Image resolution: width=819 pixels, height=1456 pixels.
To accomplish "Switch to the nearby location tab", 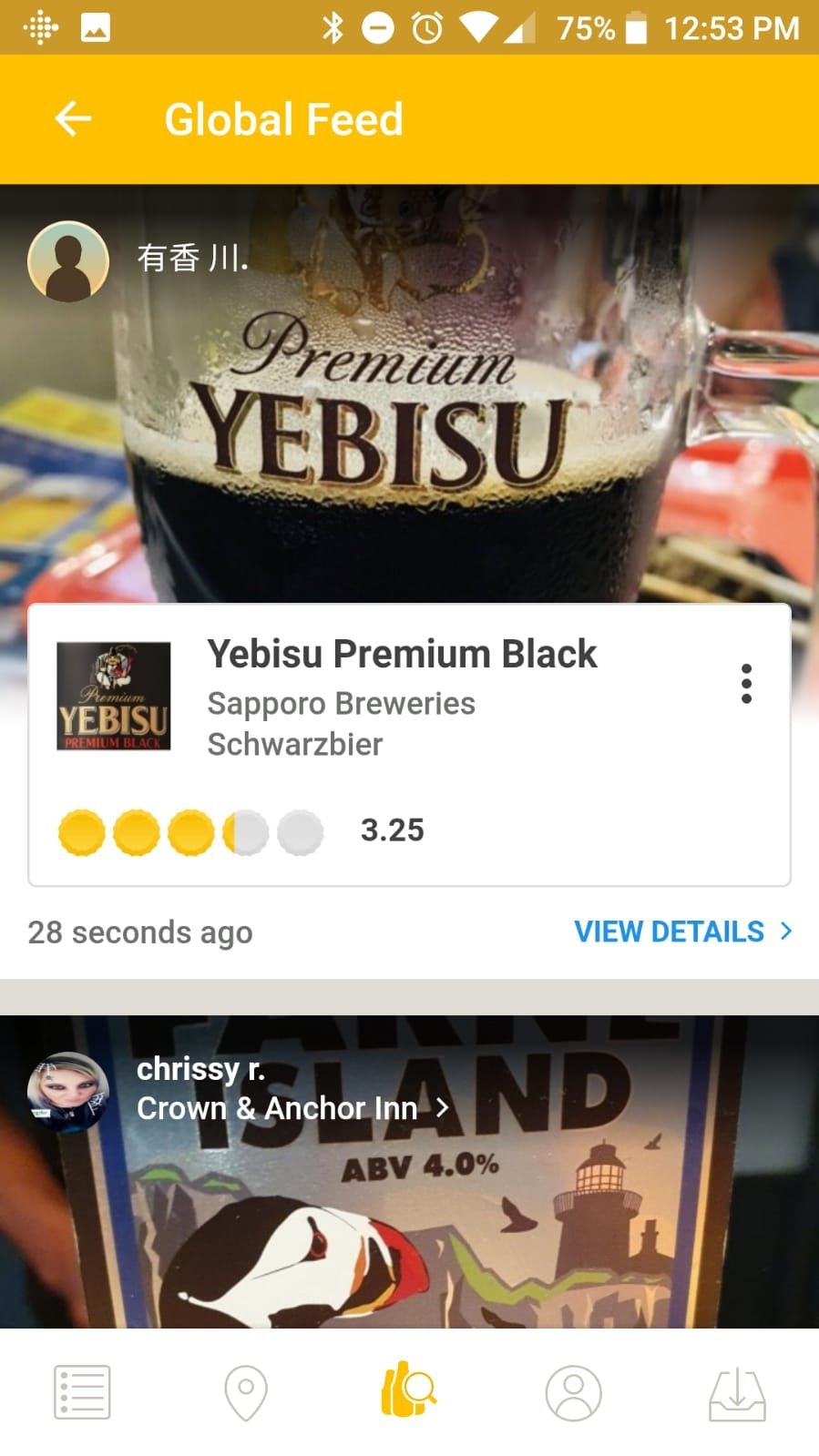I will pyautogui.click(x=246, y=1392).
